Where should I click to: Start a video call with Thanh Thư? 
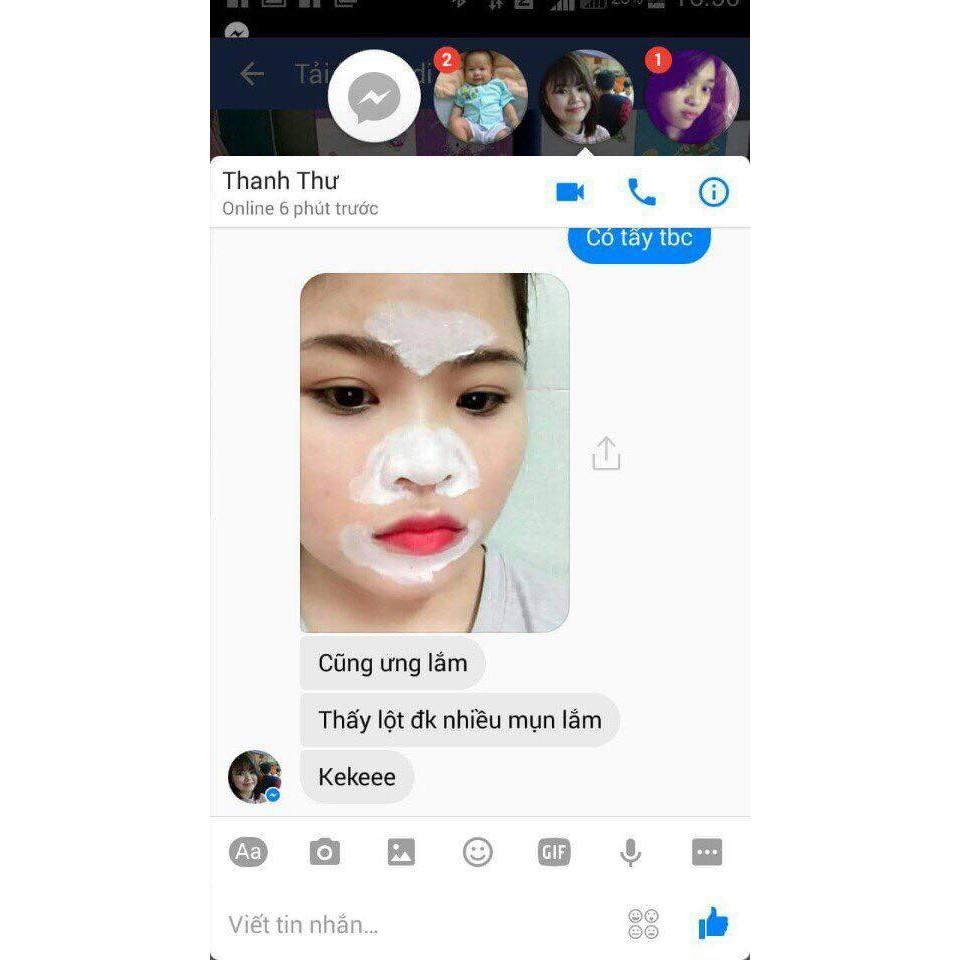click(x=570, y=192)
